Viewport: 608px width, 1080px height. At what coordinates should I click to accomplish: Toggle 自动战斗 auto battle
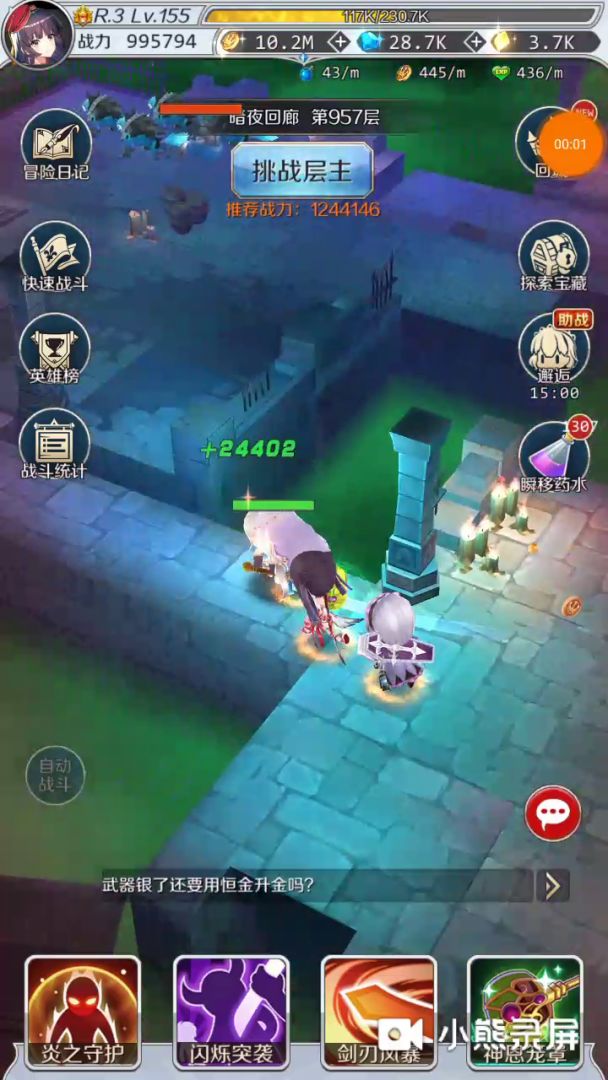55,775
